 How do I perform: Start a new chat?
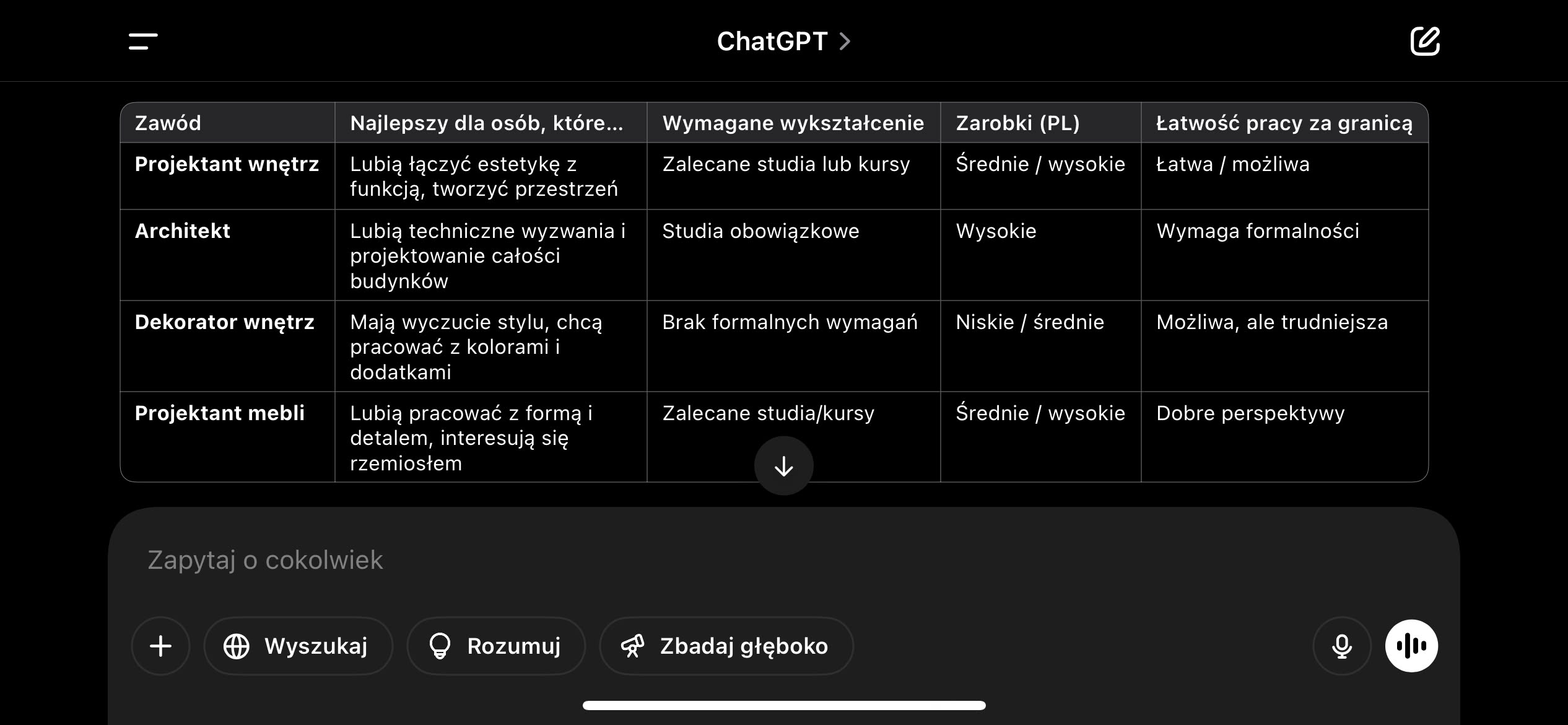click(1425, 42)
